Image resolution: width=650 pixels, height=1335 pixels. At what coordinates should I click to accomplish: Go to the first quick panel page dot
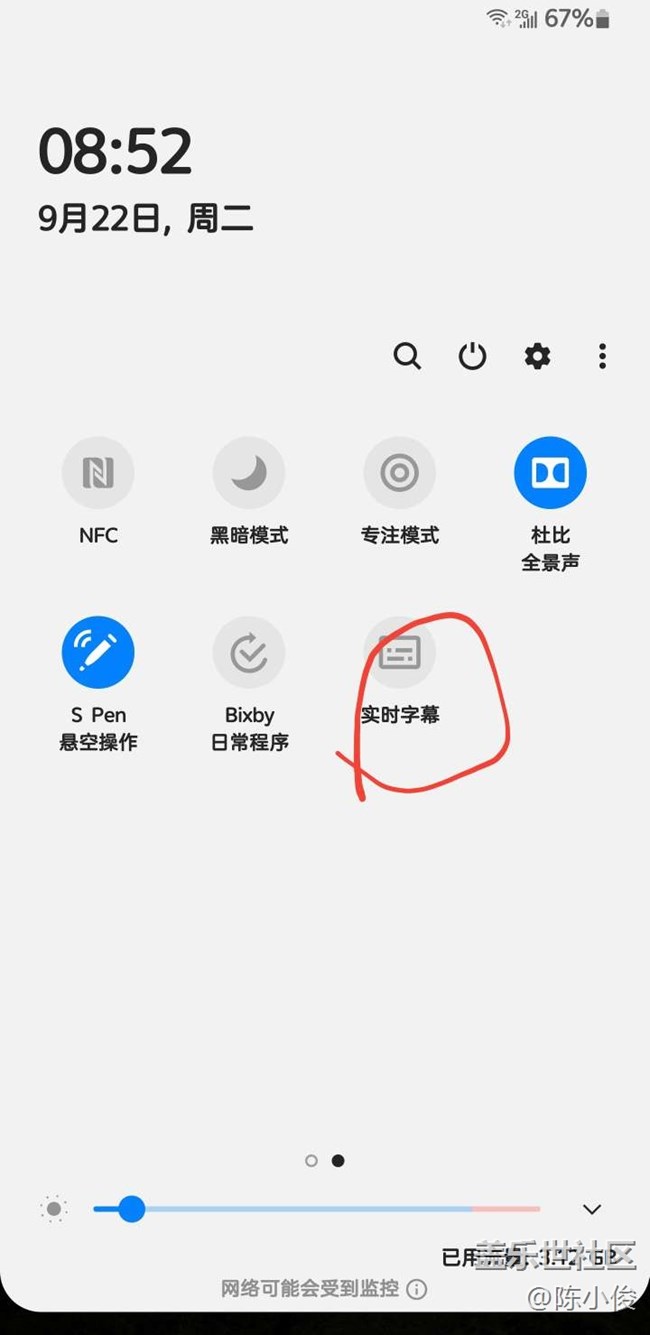(311, 1161)
